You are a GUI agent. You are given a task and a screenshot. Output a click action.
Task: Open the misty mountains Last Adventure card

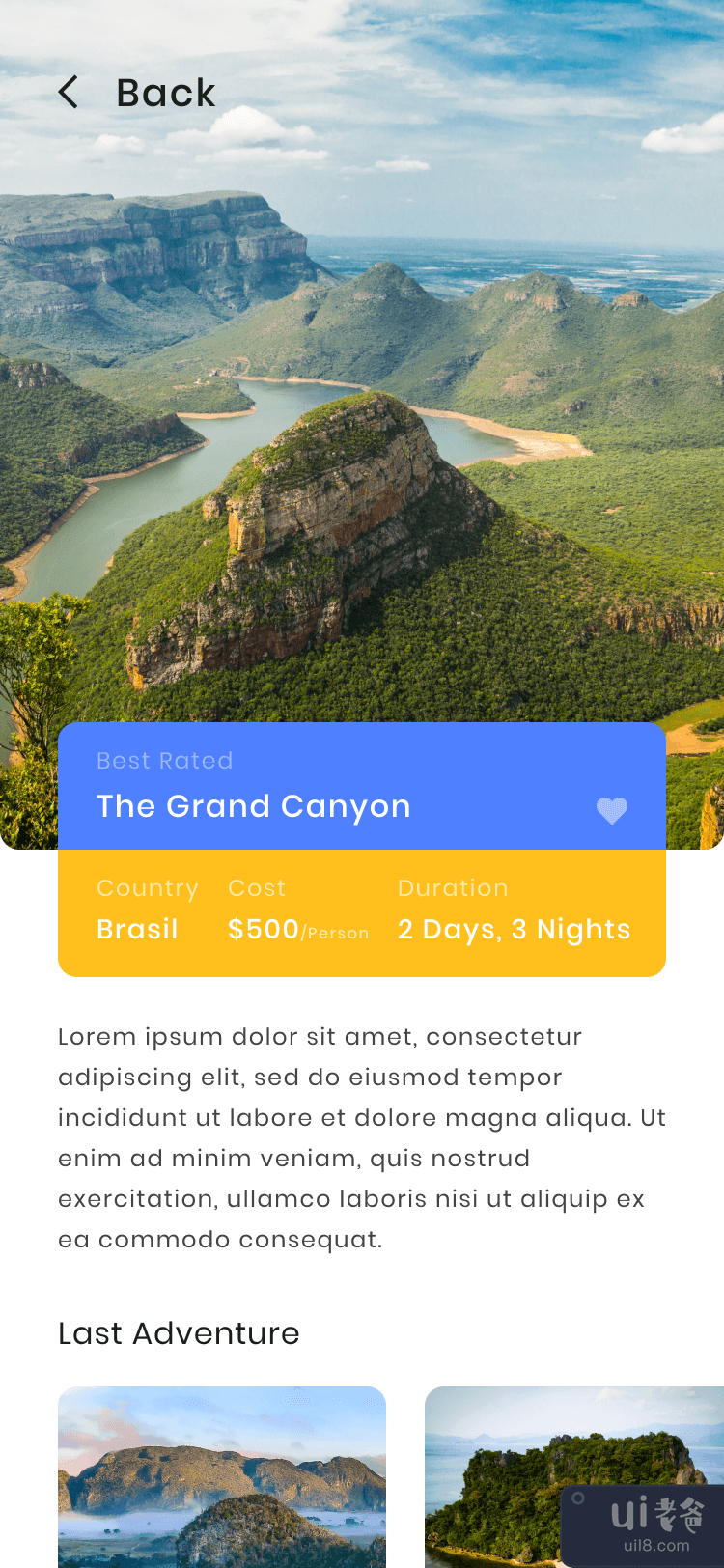222,1475
